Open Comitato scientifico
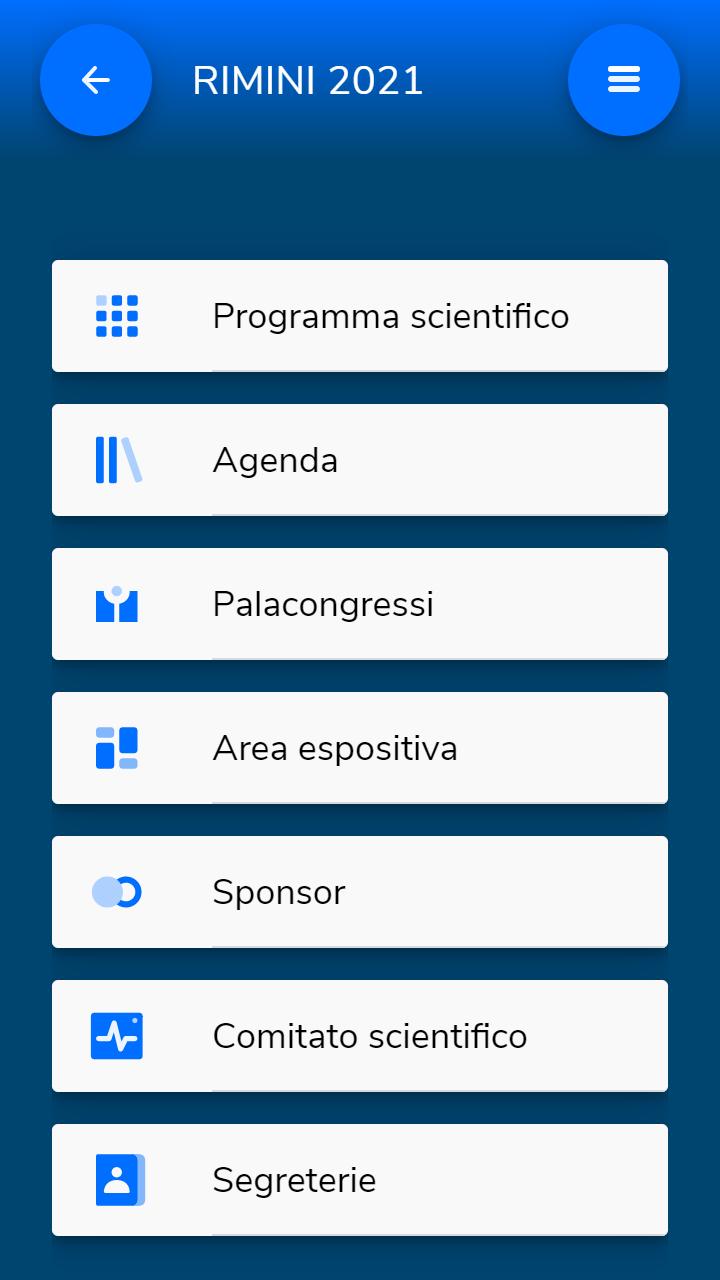Viewport: 720px width, 1280px height. click(360, 1036)
